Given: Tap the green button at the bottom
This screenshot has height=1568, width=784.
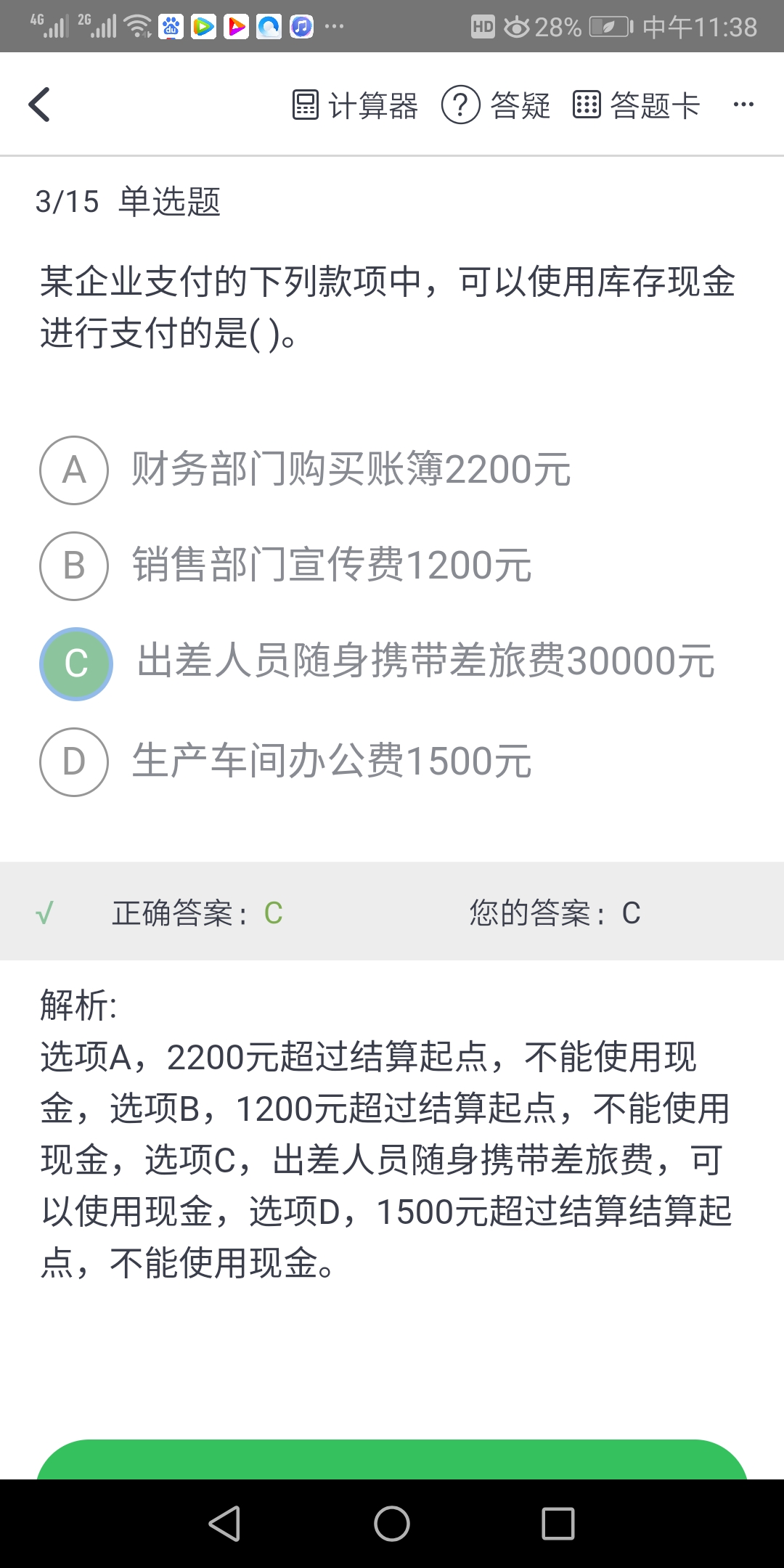Looking at the screenshot, I should (x=392, y=1459).
